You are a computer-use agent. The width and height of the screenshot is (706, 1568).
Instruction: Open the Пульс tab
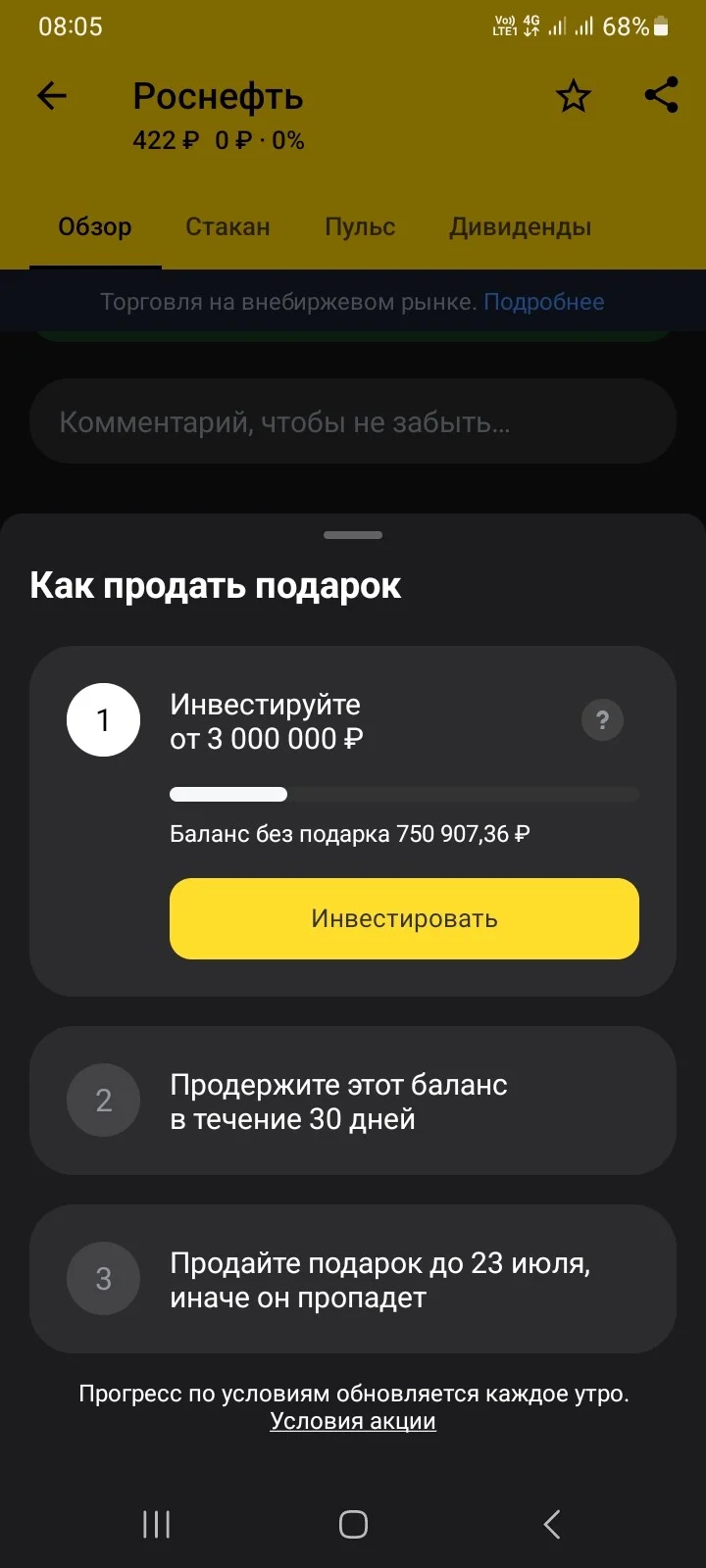360,226
